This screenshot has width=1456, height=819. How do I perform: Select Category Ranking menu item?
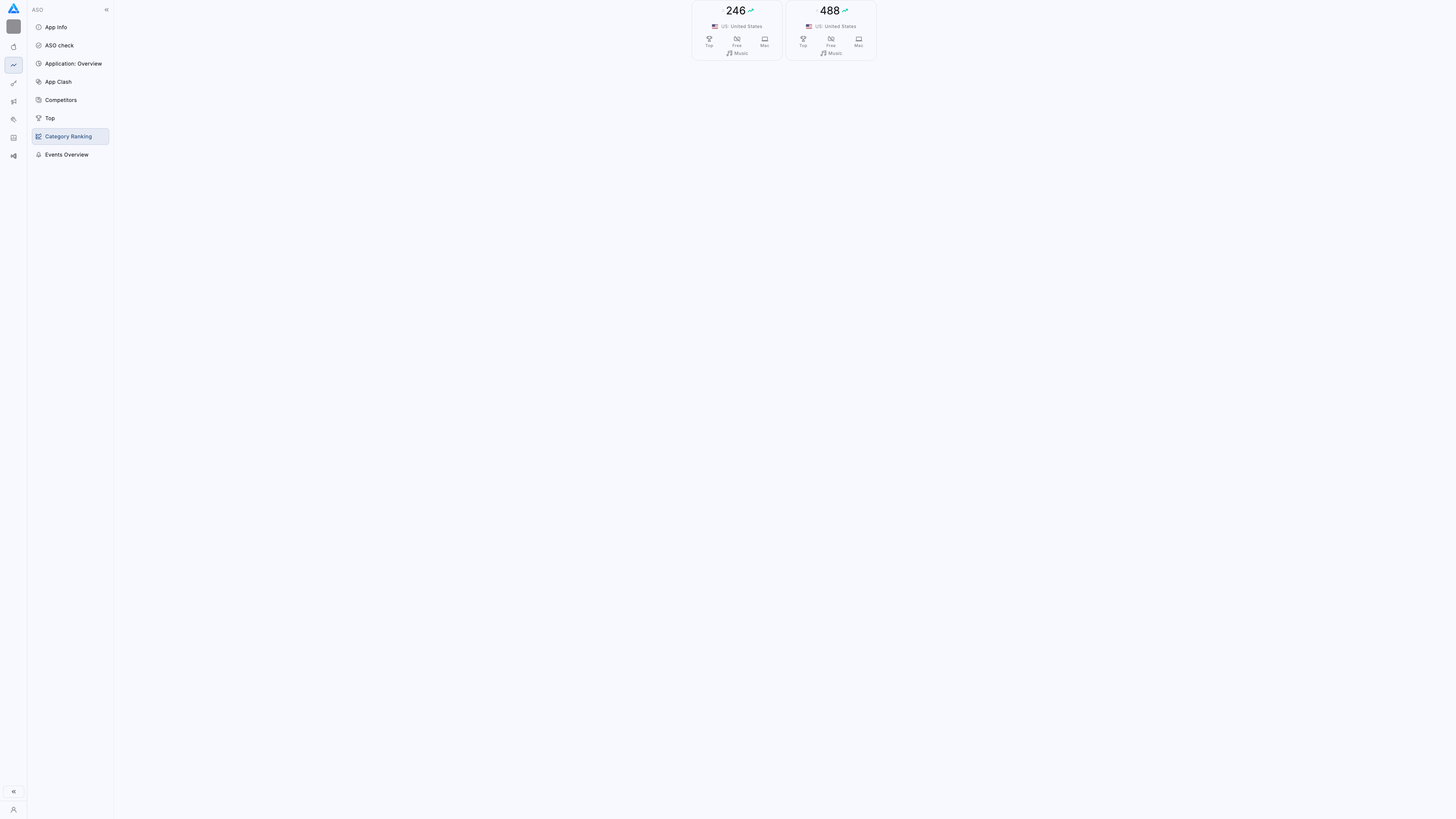68,136
